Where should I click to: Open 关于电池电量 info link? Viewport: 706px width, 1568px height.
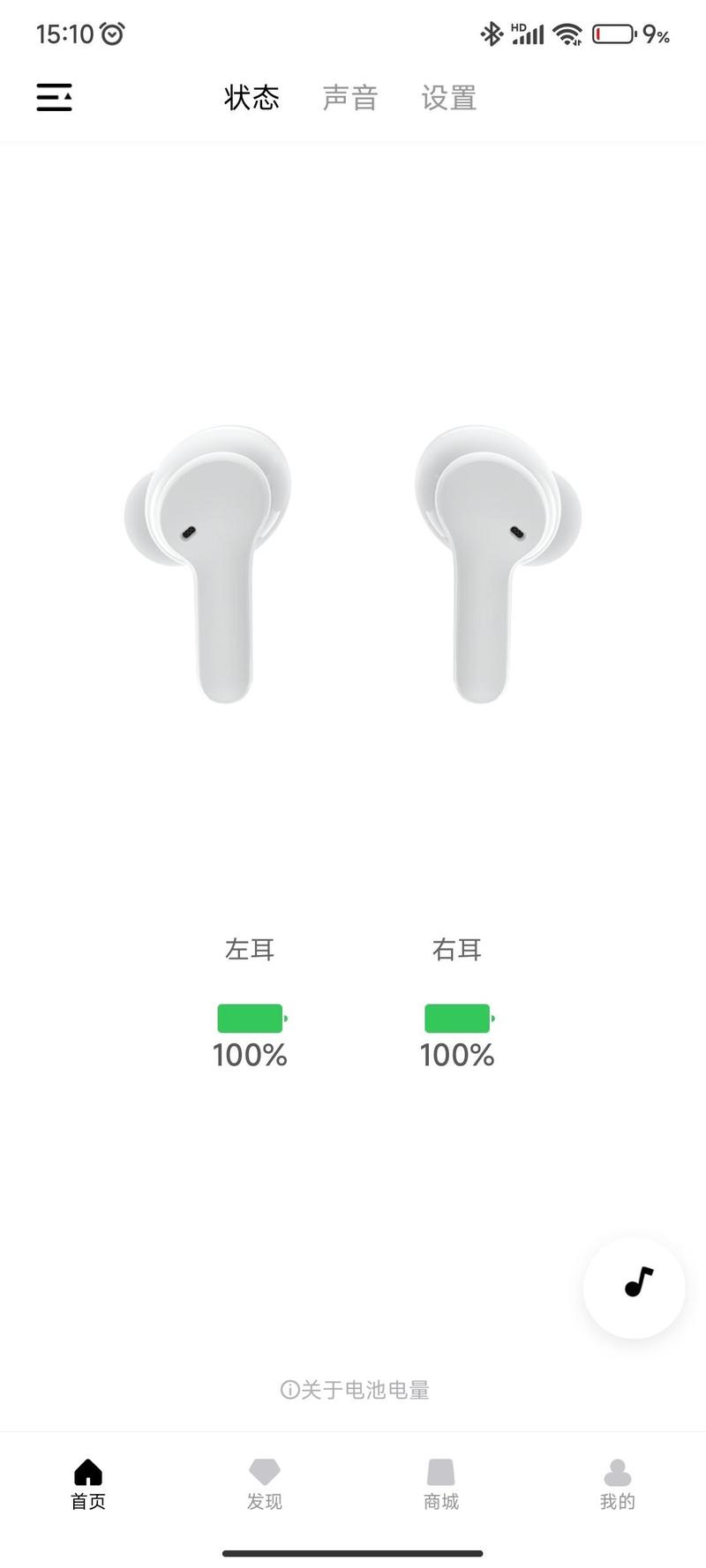click(355, 1390)
